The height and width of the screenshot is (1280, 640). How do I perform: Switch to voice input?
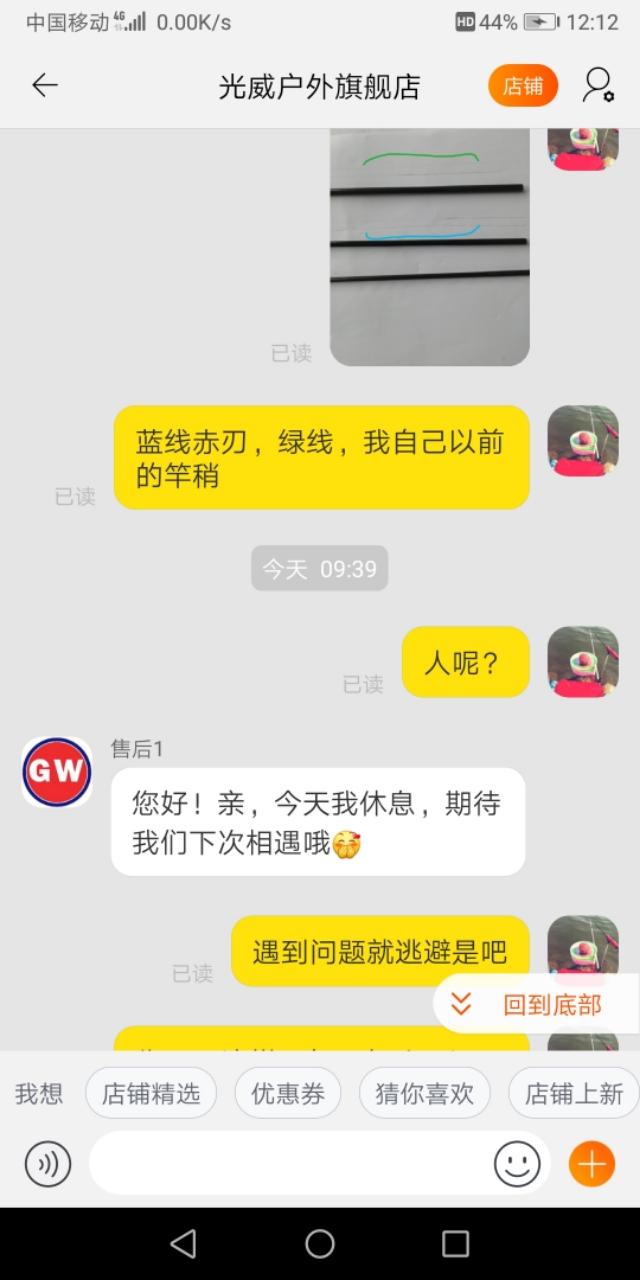[x=48, y=1164]
